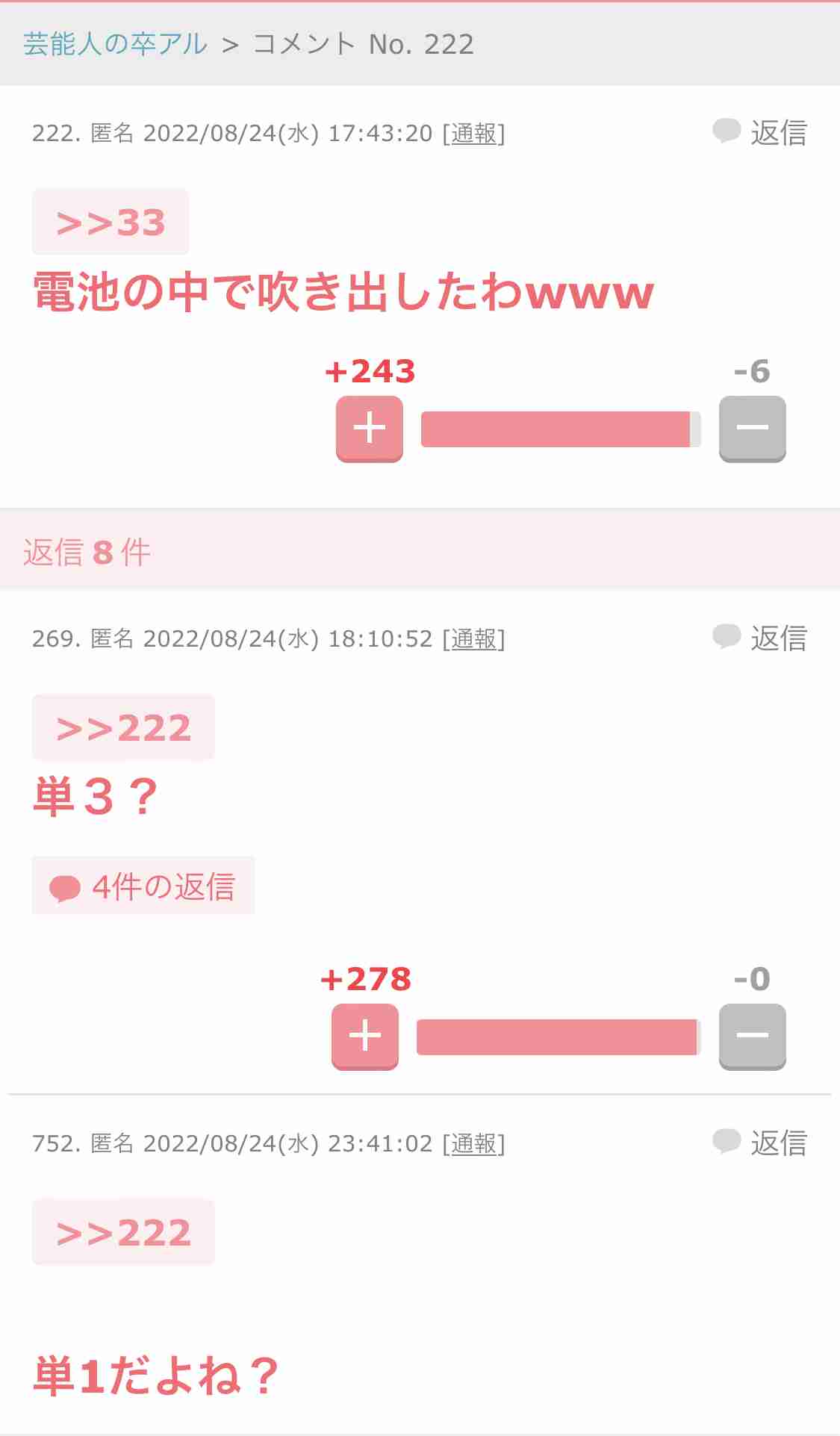Screen dimensions: 840x1436
Task: Reply to comment 222
Action: pyautogui.click(x=760, y=133)
